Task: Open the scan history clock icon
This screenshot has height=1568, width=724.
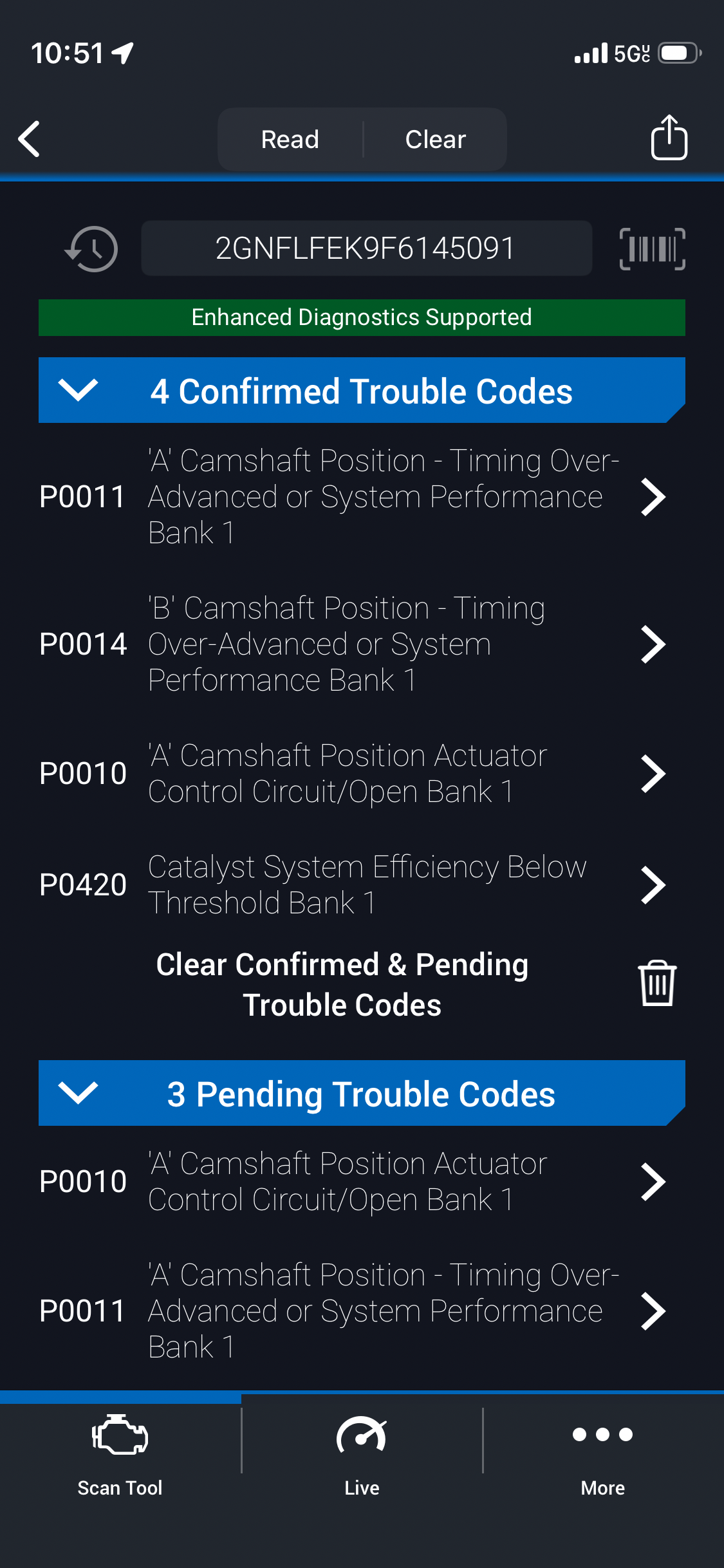Action: [91, 248]
